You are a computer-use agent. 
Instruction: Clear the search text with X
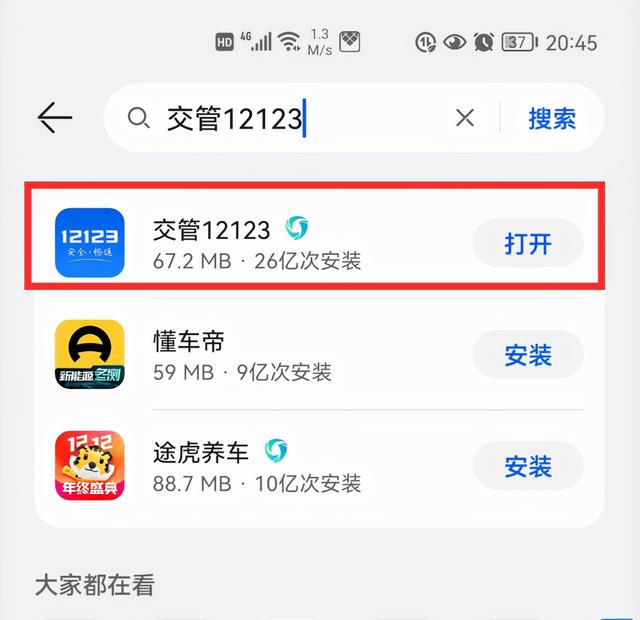[465, 118]
